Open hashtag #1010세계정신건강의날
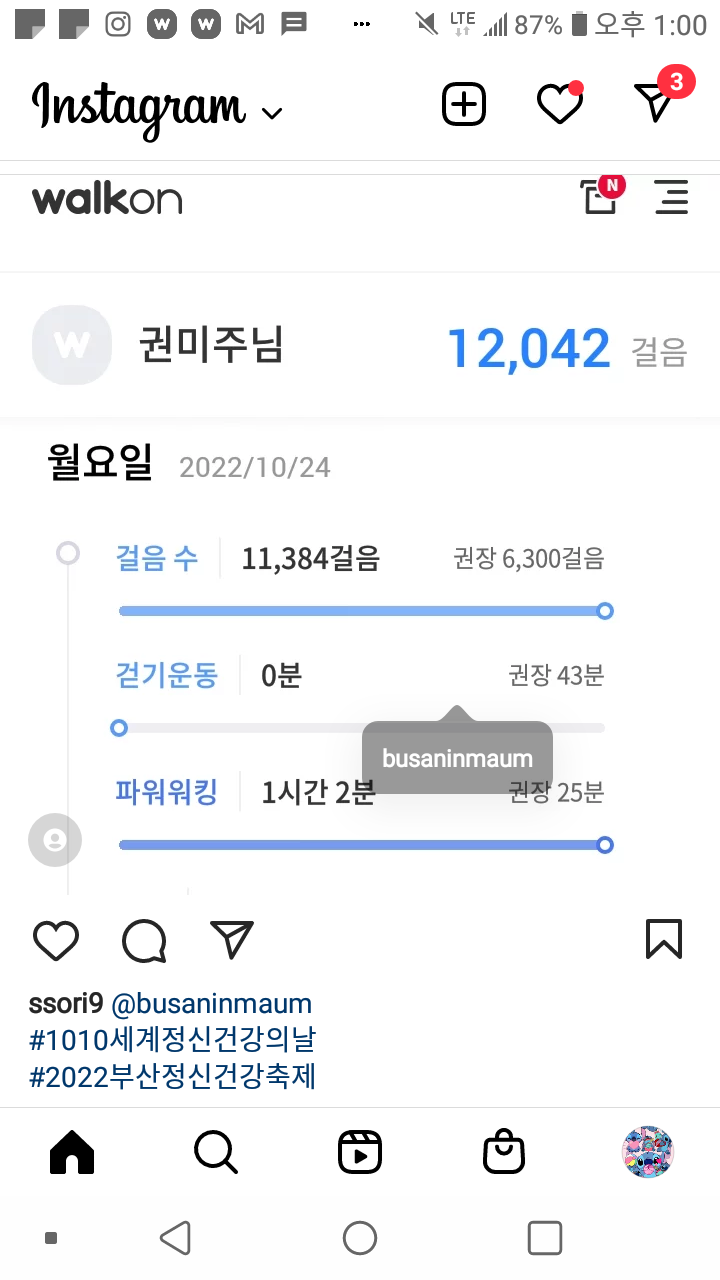Image resolution: width=720 pixels, height=1280 pixels. 172,1040
